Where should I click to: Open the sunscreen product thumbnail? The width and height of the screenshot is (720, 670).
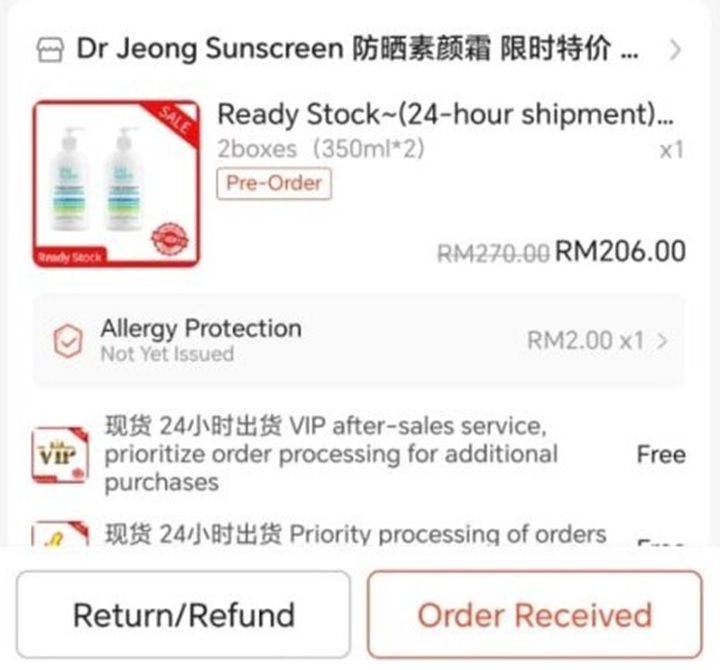click(x=116, y=183)
